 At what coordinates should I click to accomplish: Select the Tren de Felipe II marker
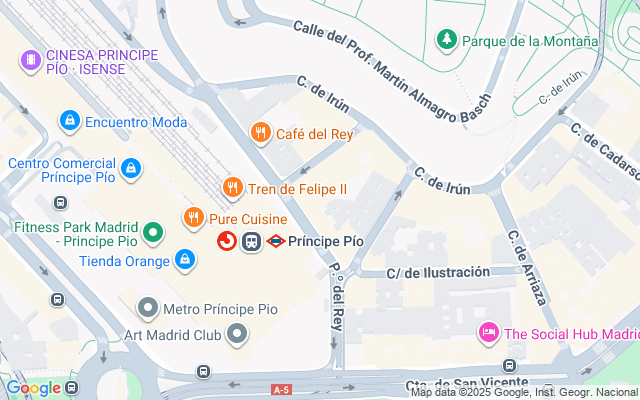[x=232, y=187]
